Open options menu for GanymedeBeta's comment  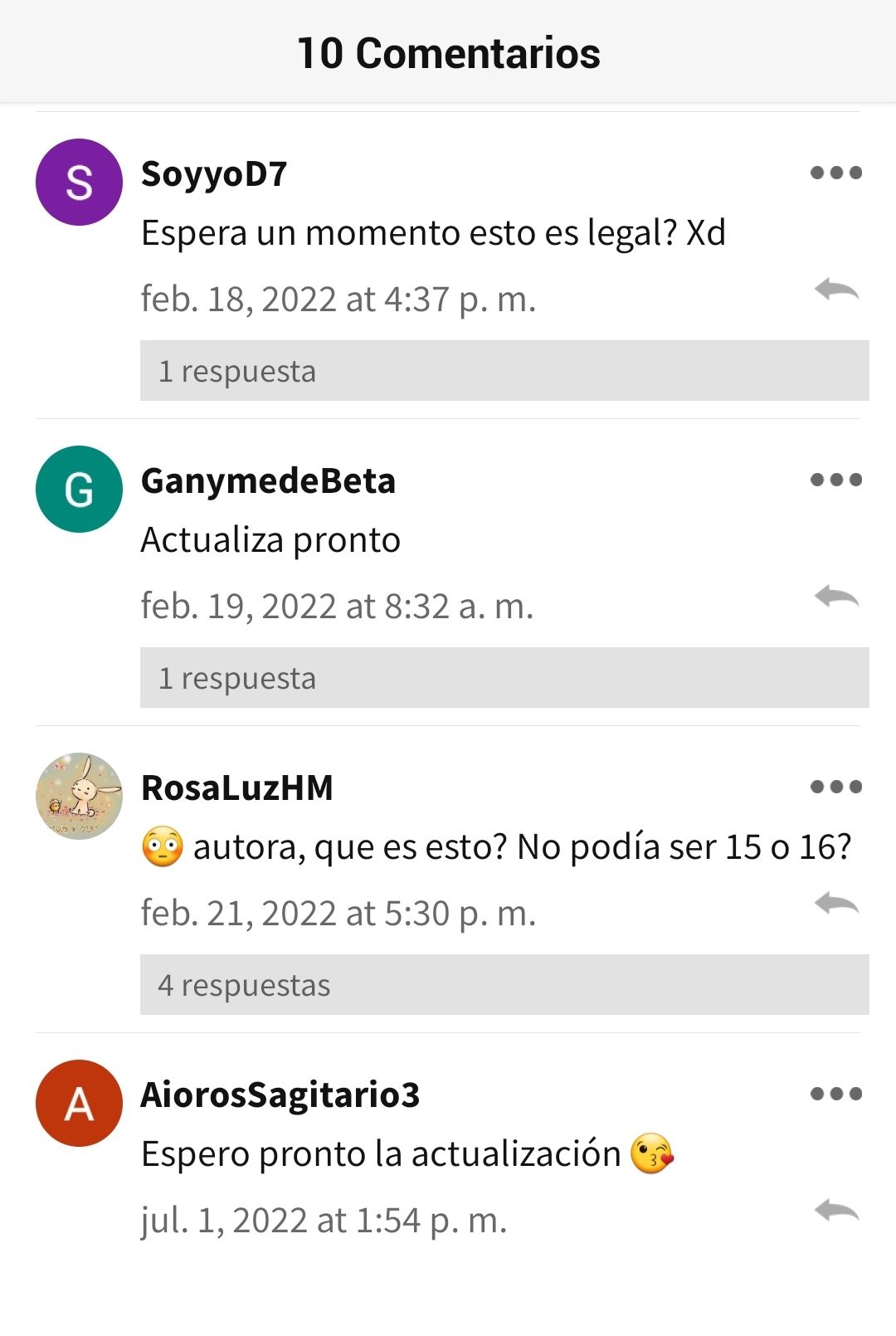[835, 480]
